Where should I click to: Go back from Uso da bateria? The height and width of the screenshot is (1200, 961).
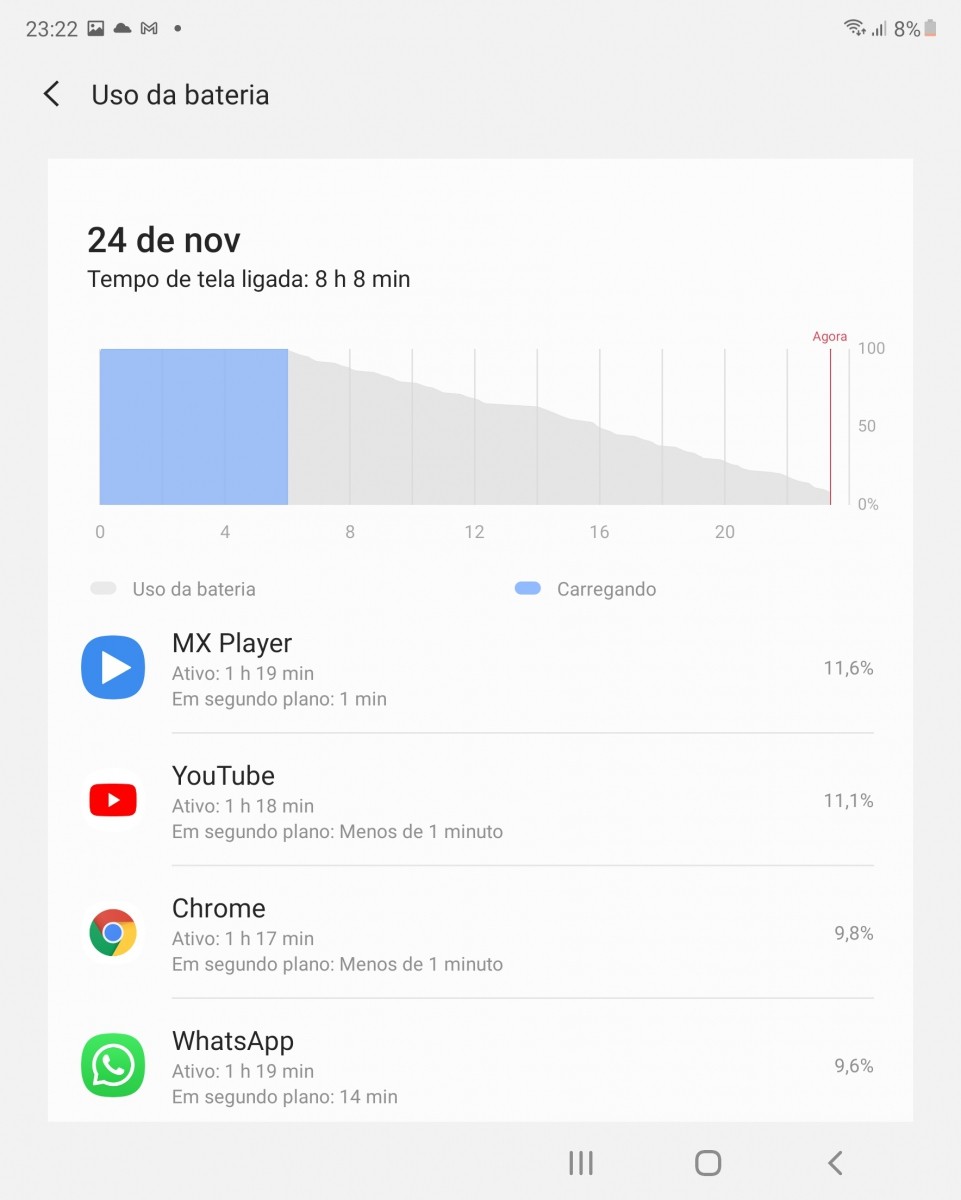pos(52,95)
